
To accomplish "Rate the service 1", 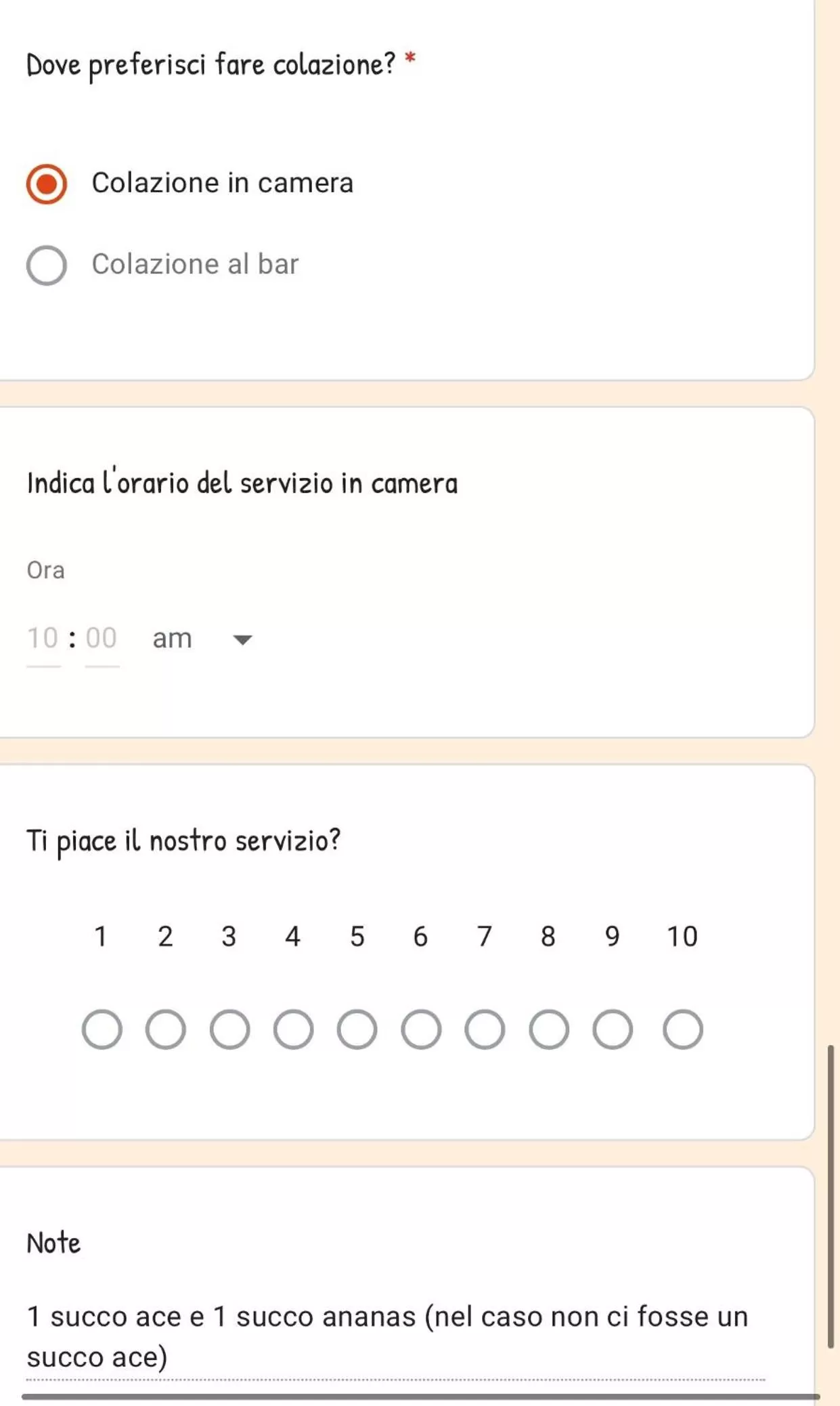I will coord(102,1029).
